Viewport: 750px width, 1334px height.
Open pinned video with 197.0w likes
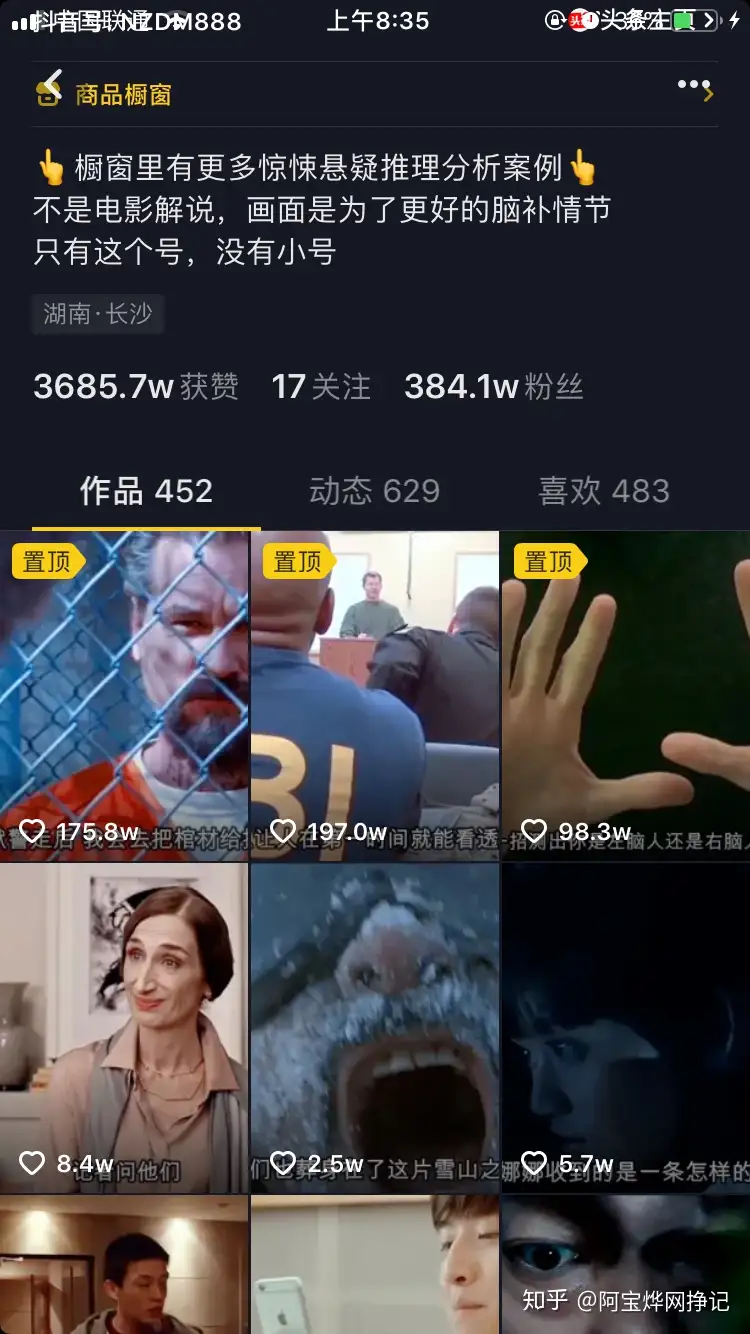[x=375, y=696]
